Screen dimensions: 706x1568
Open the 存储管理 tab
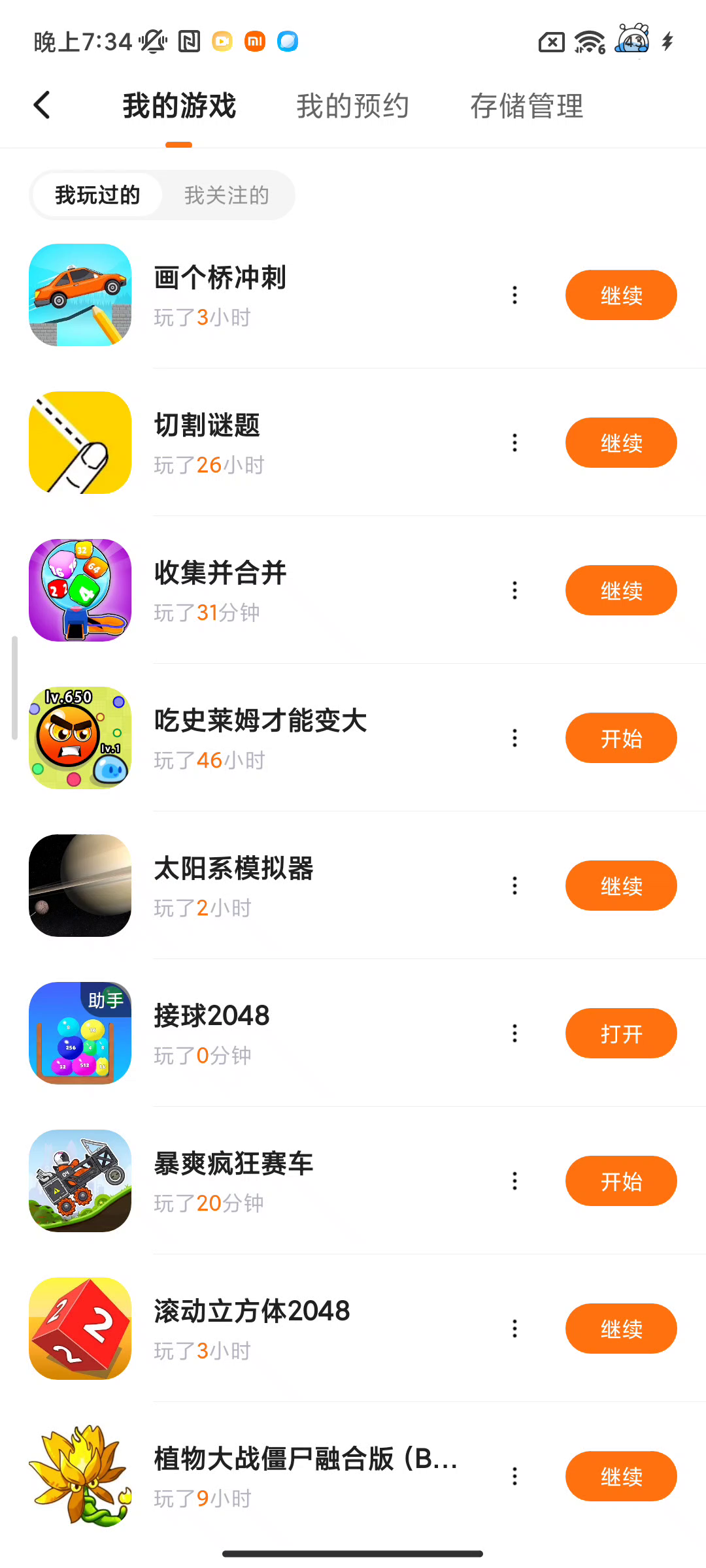(526, 106)
